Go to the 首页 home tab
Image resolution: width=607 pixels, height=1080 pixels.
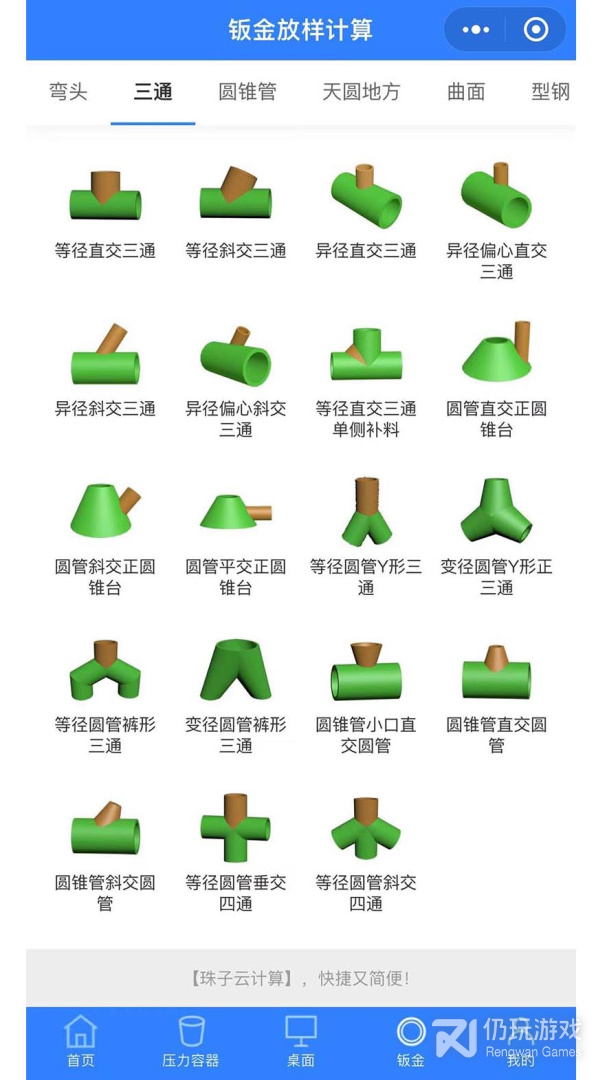point(81,1042)
